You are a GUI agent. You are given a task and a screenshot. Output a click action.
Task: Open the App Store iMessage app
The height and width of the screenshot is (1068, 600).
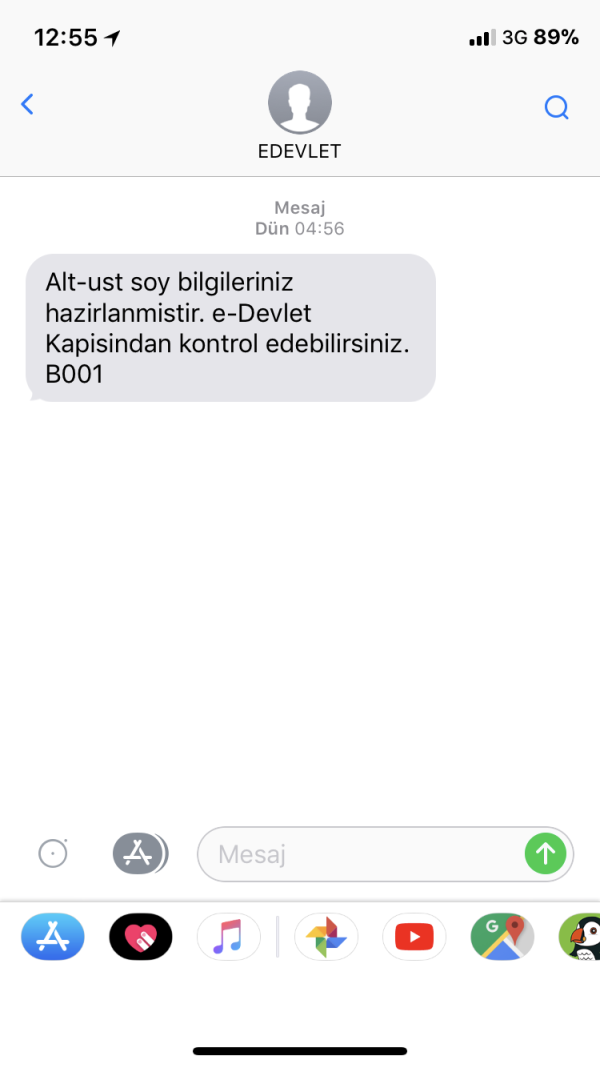click(53, 937)
